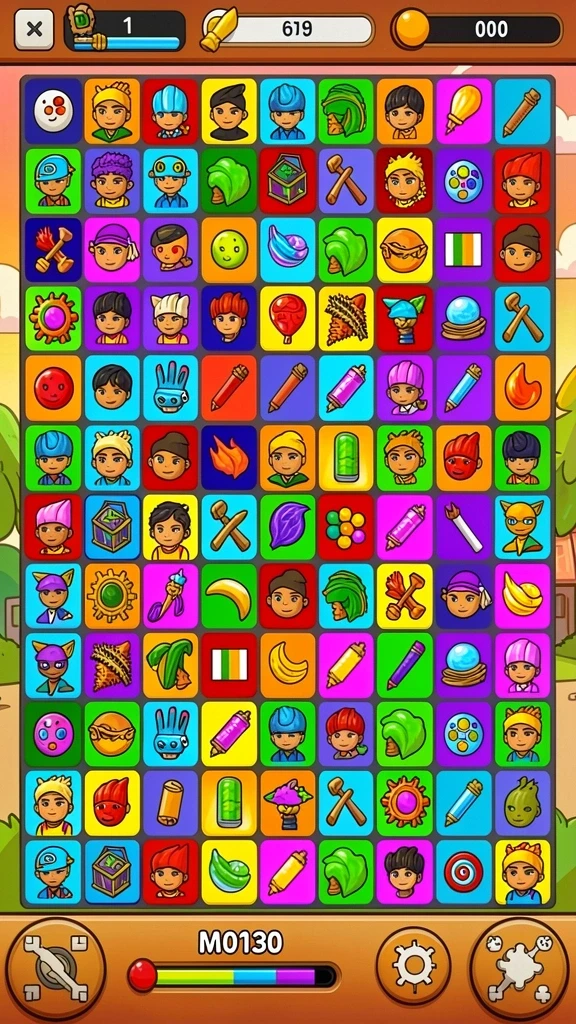Select the striped flag tile on red background

coord(229,665)
